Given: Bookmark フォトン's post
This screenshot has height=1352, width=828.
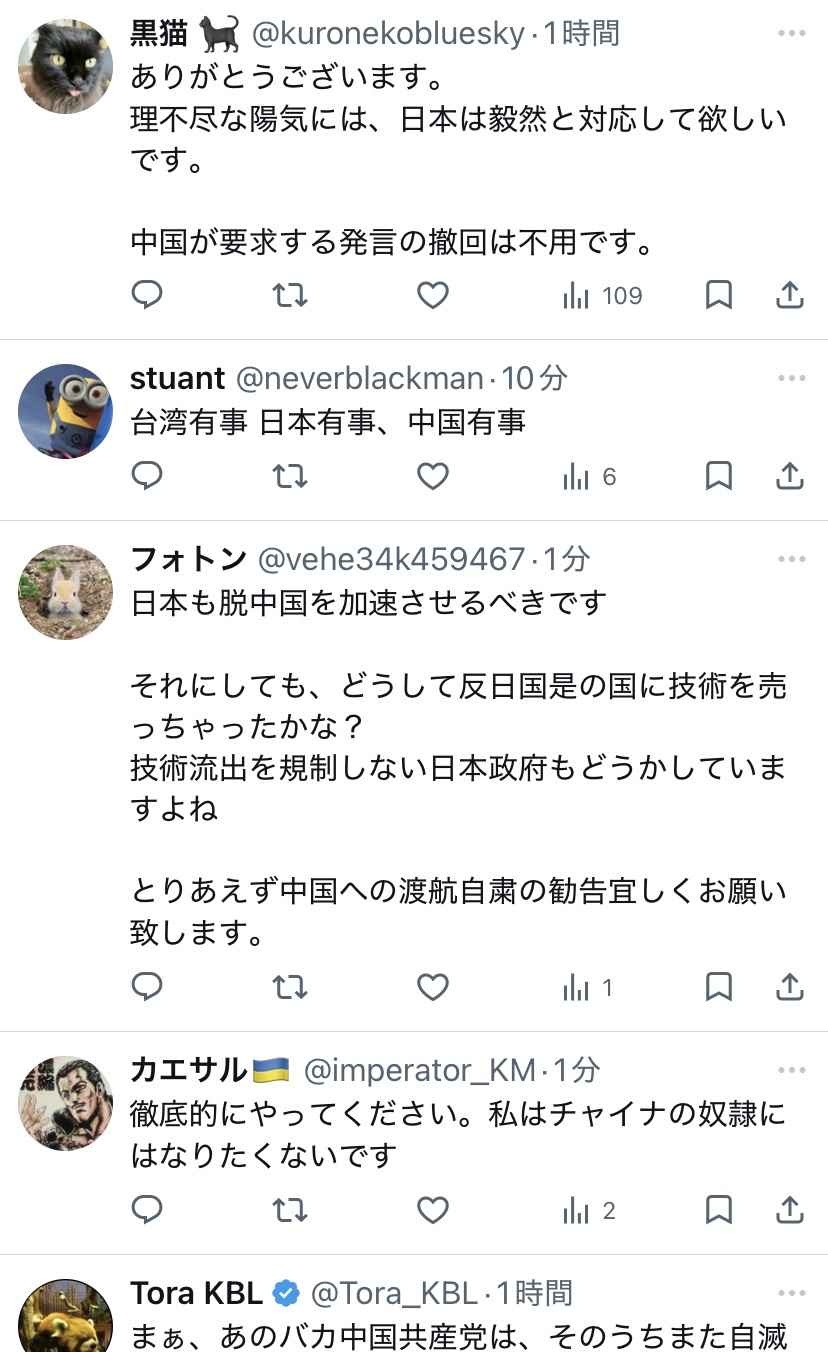Looking at the screenshot, I should pyautogui.click(x=719, y=988).
